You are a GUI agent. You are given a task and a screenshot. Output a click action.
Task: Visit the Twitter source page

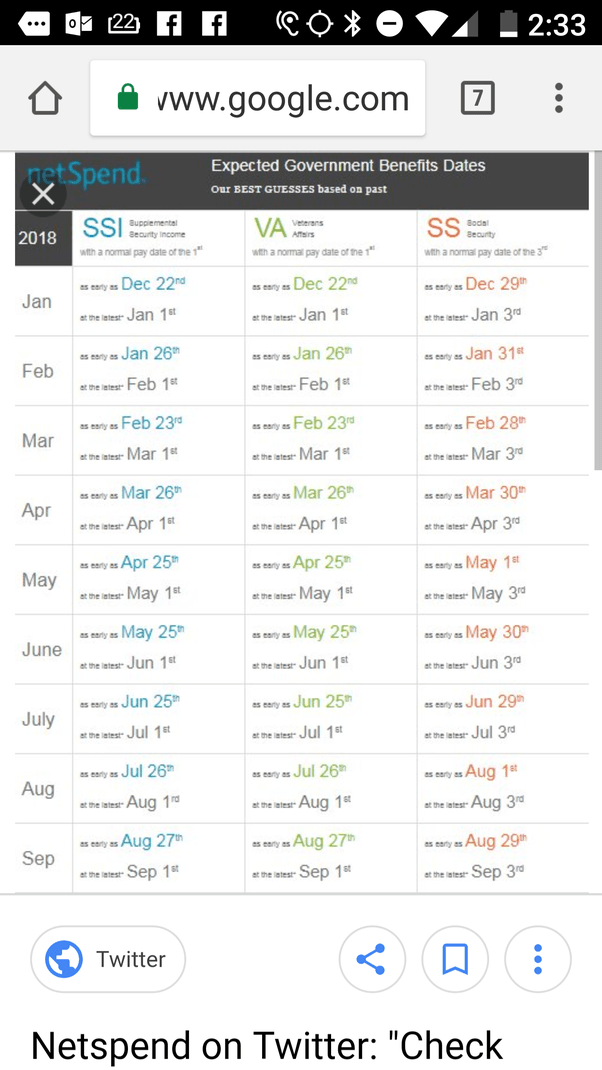click(108, 959)
